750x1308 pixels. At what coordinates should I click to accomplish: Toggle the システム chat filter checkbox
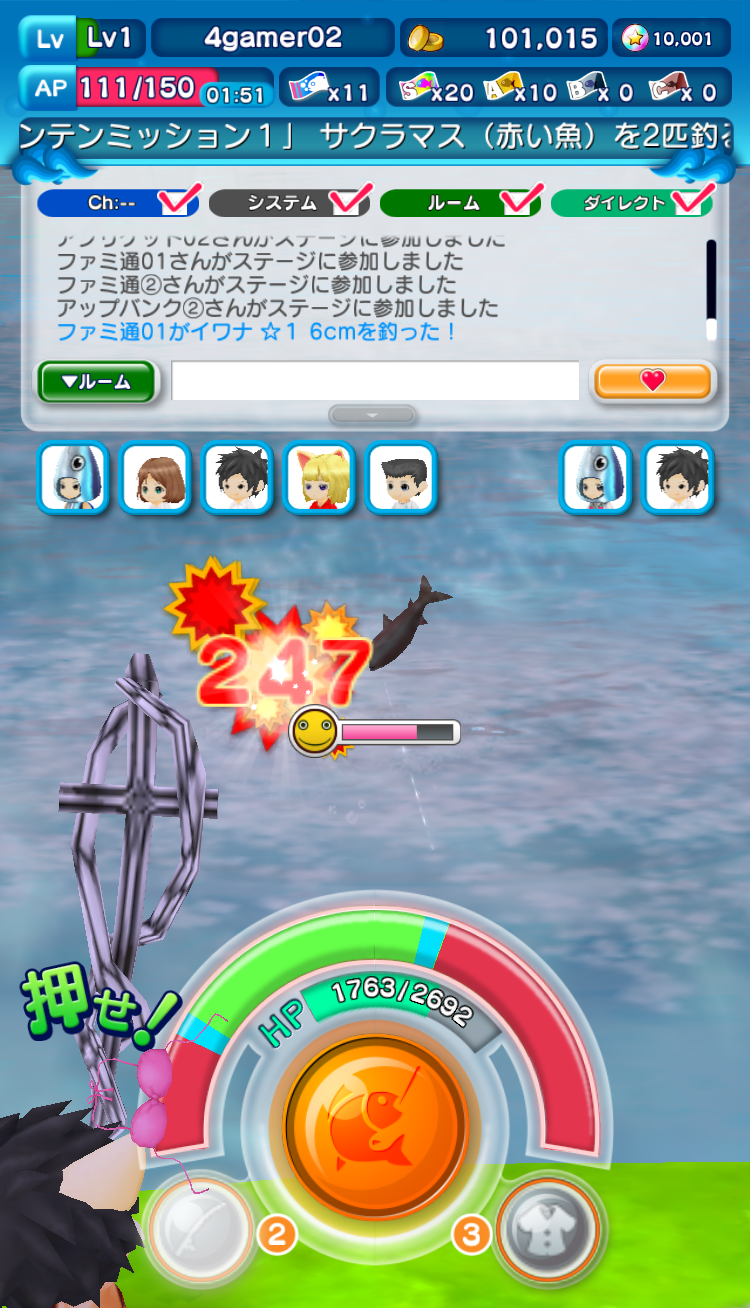289,202
